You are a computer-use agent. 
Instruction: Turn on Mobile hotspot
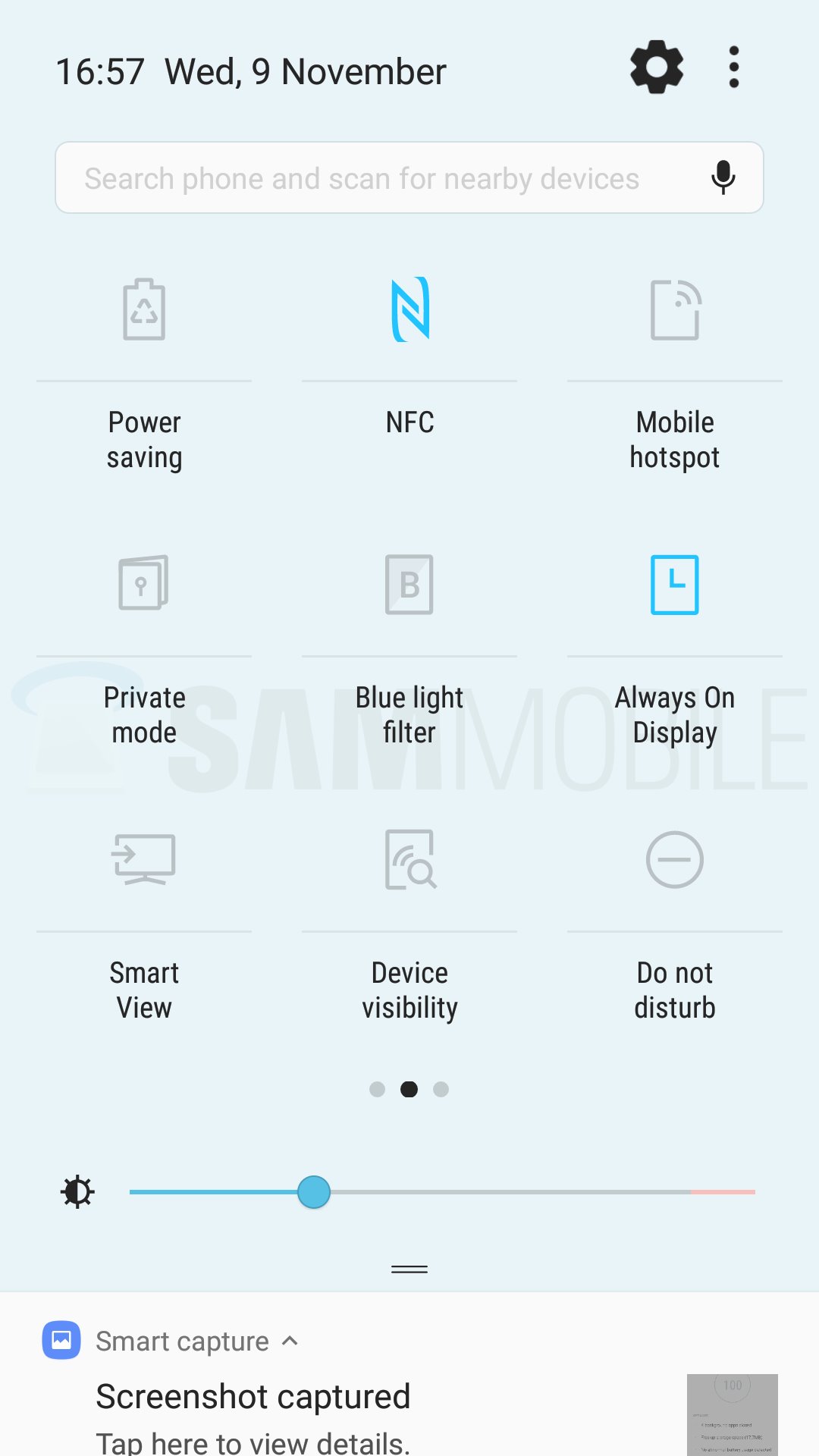pyautogui.click(x=675, y=310)
